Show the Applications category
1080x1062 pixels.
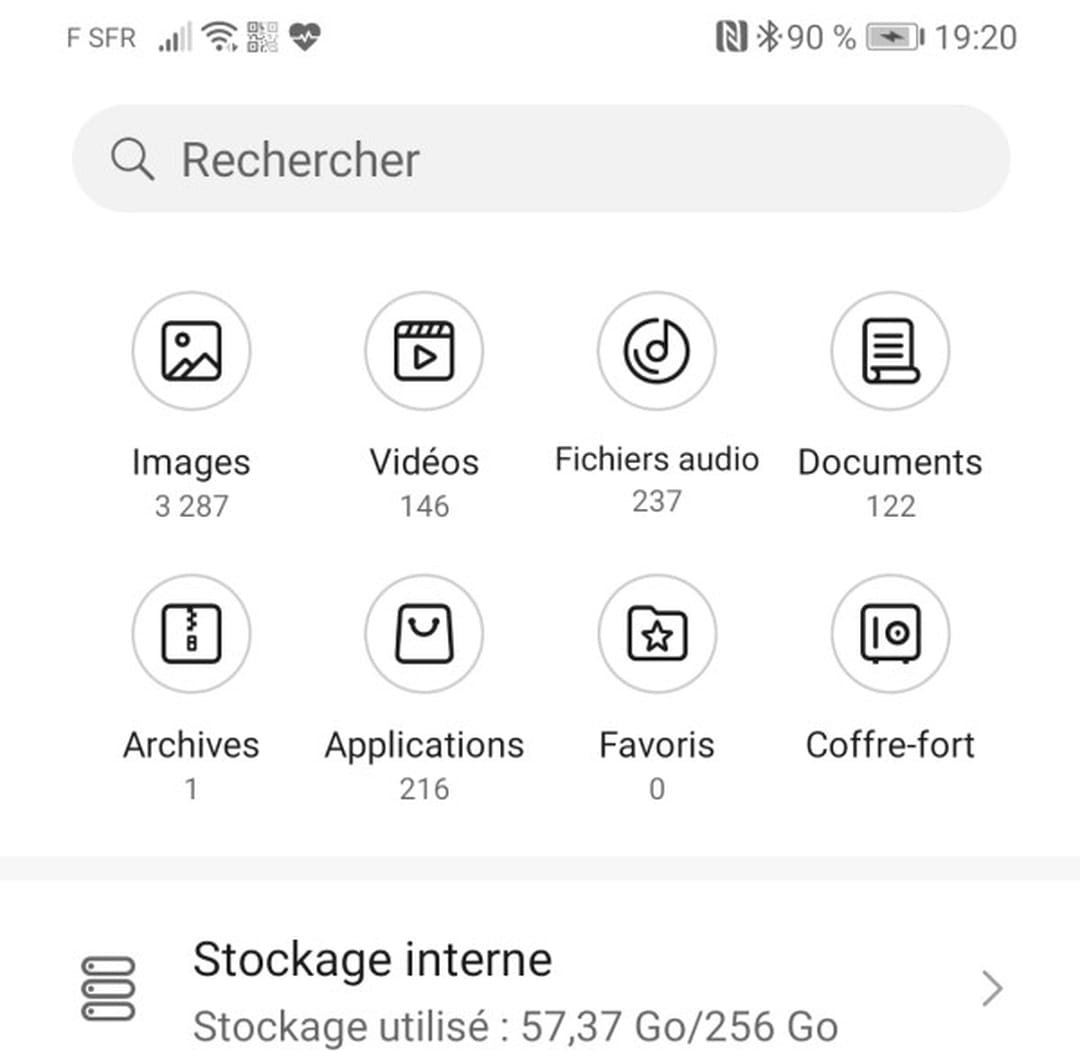pos(424,634)
